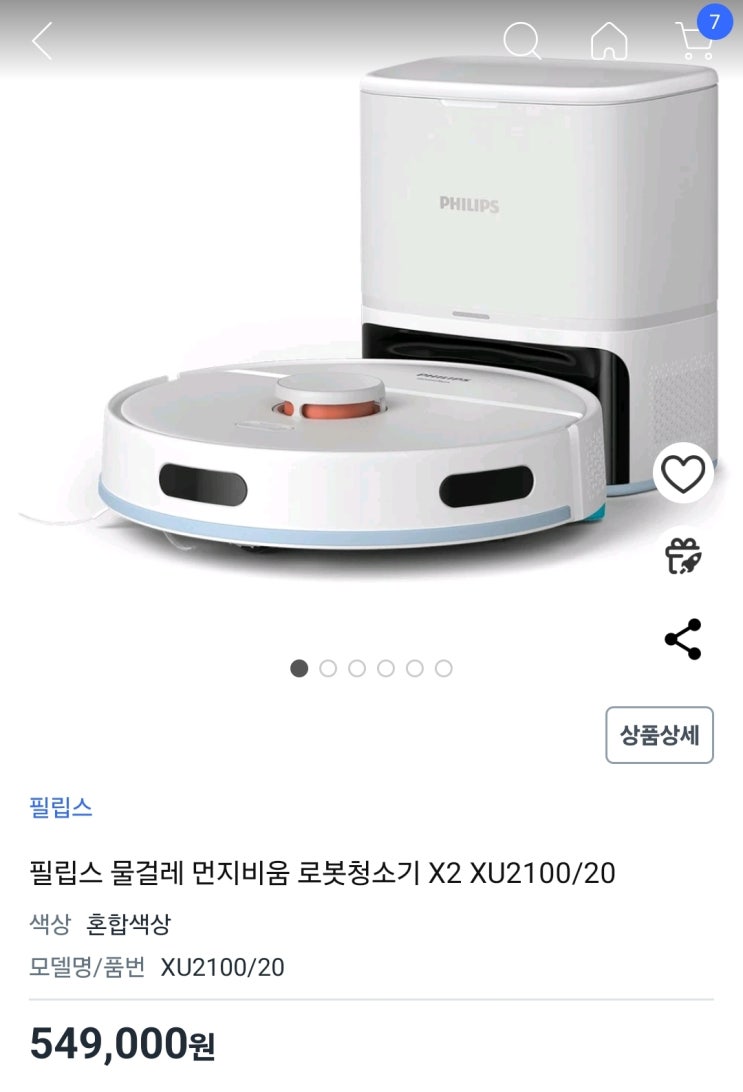The height and width of the screenshot is (1092, 743).
Task: Open the 상품상세 button
Action: pyautogui.click(x=659, y=735)
